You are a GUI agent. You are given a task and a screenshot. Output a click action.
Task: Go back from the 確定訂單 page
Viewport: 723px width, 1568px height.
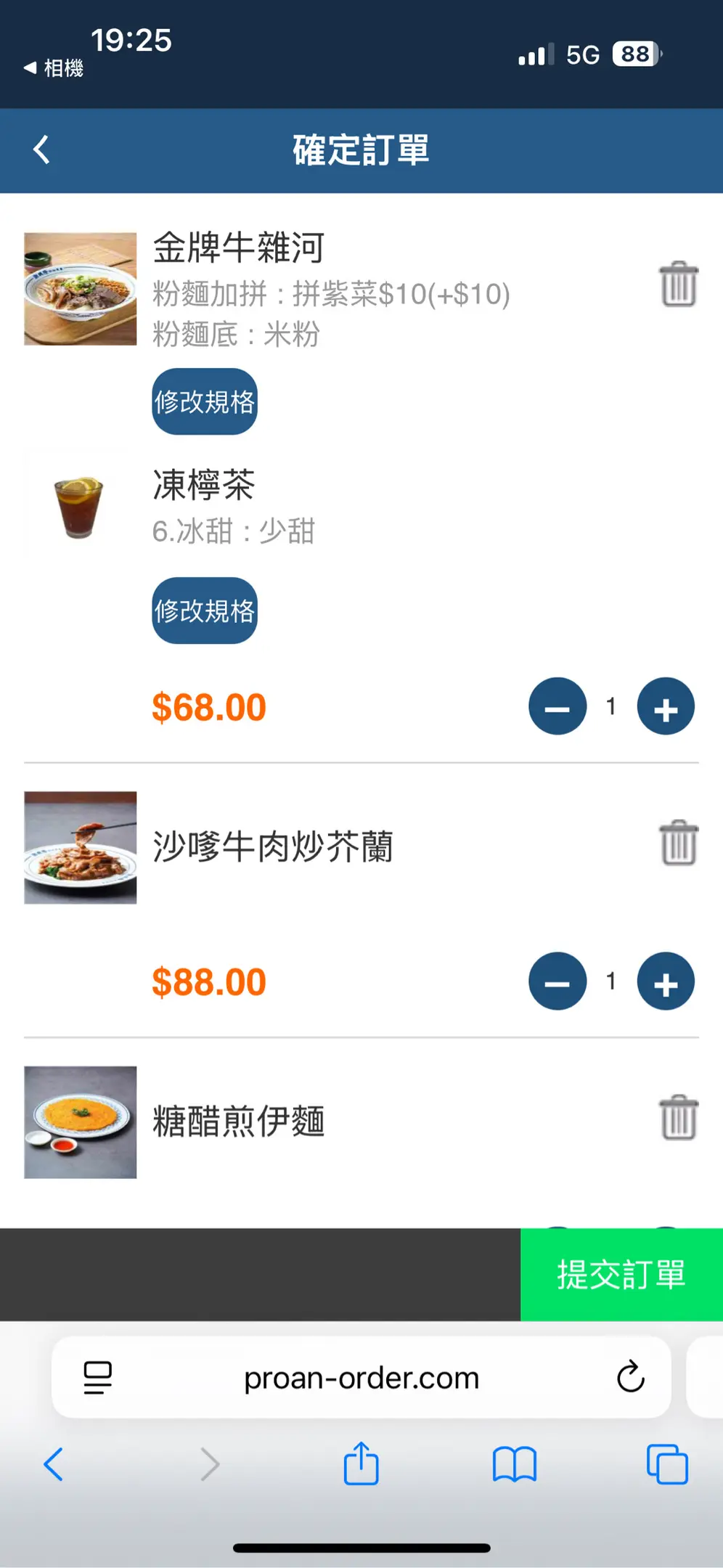(x=42, y=150)
